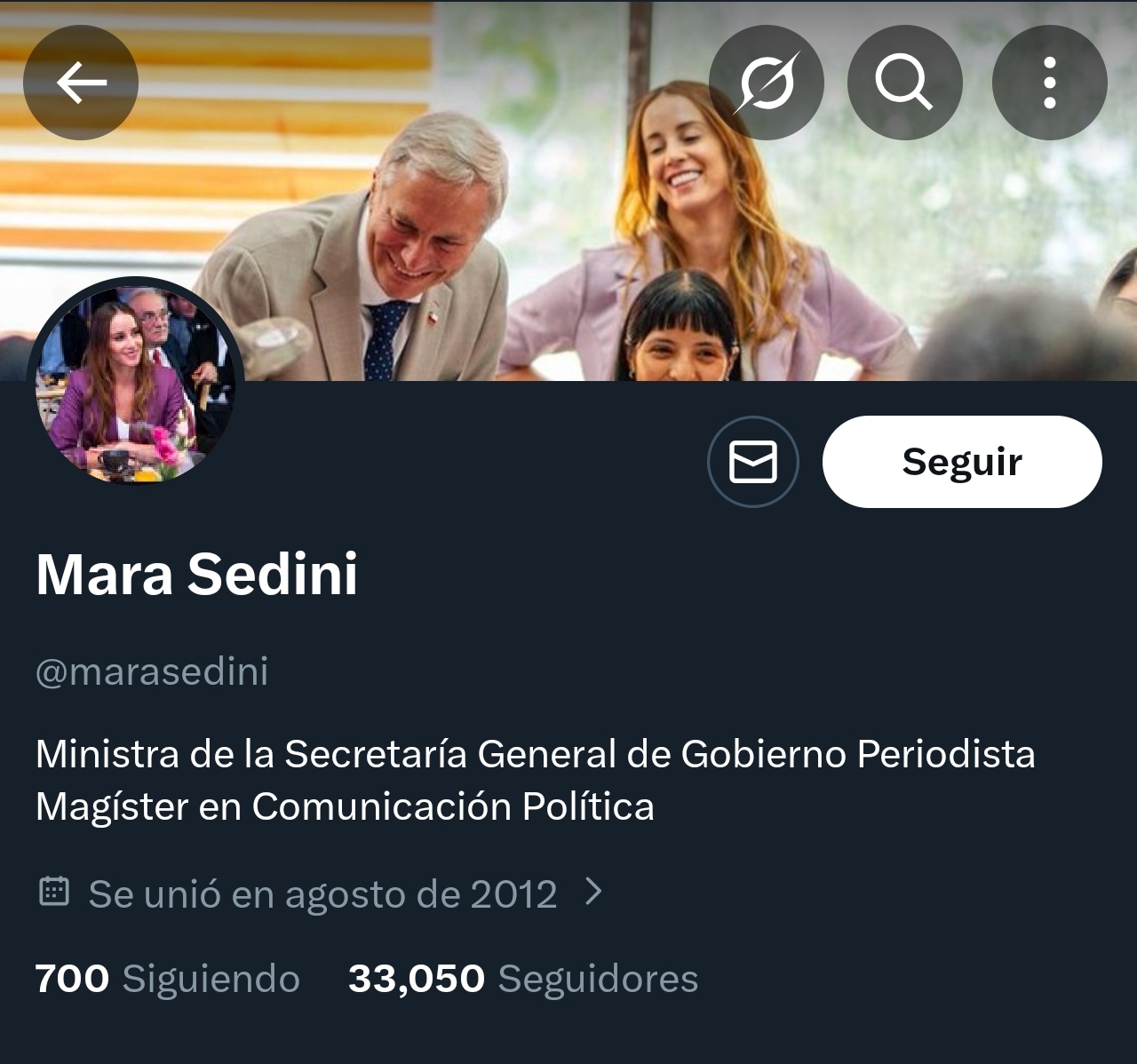Image resolution: width=1137 pixels, height=1064 pixels.
Task: View the 700 Siguiendo list
Action: [167, 979]
